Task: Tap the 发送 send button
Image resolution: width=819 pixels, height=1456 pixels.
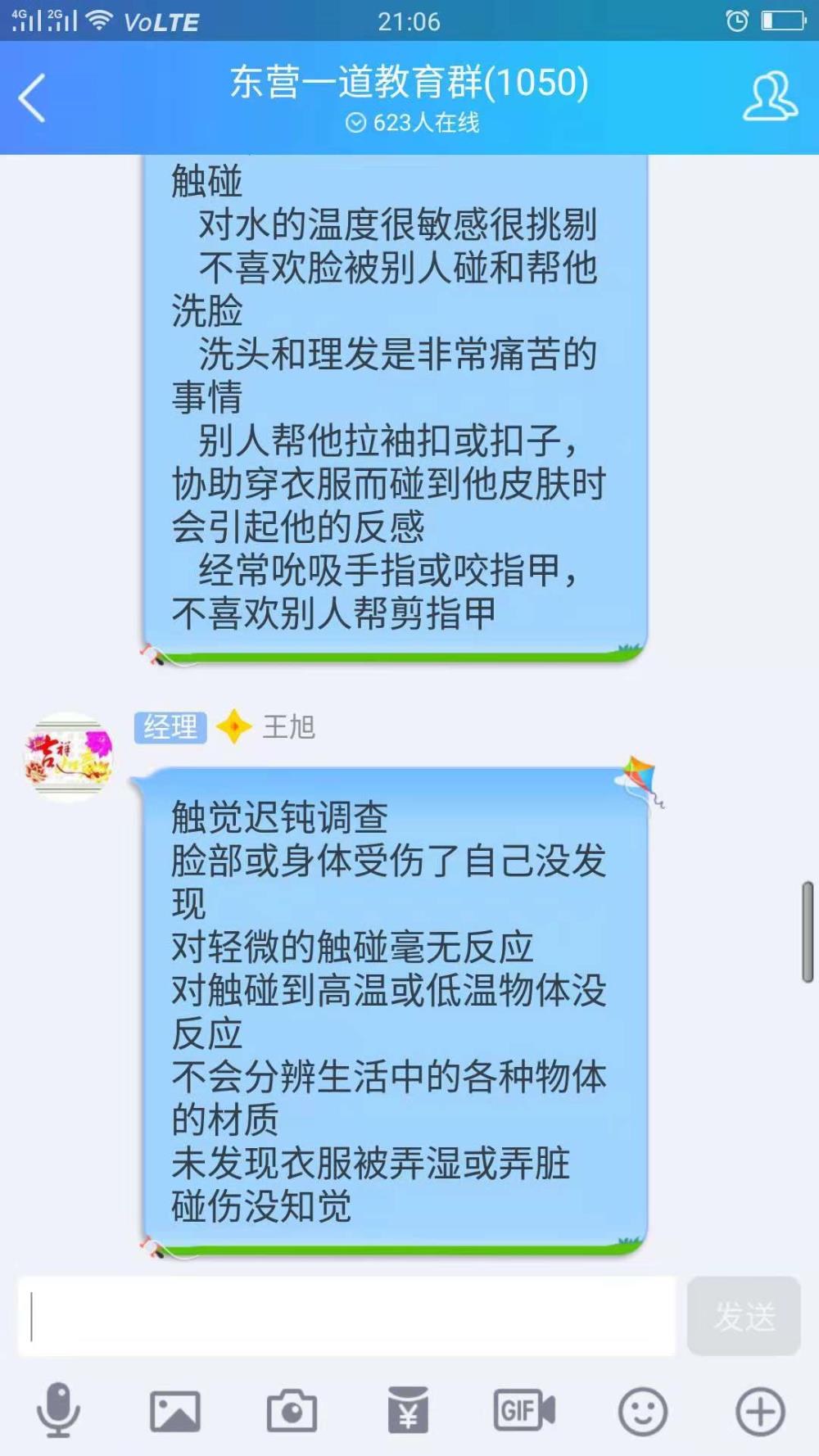Action: 744,1316
